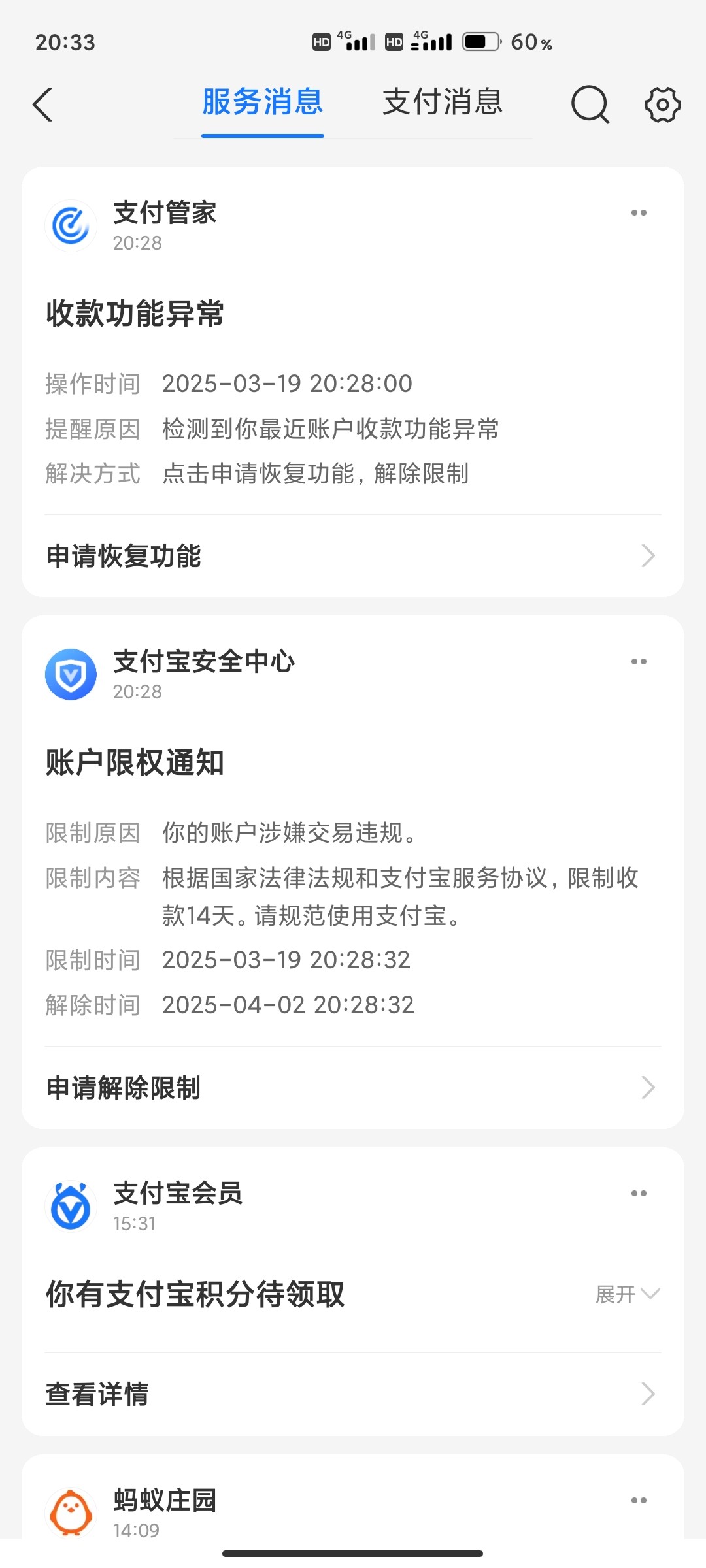Open 查看详情 for 支付宝会员 points
This screenshot has width=706, height=1568.
352,1394
